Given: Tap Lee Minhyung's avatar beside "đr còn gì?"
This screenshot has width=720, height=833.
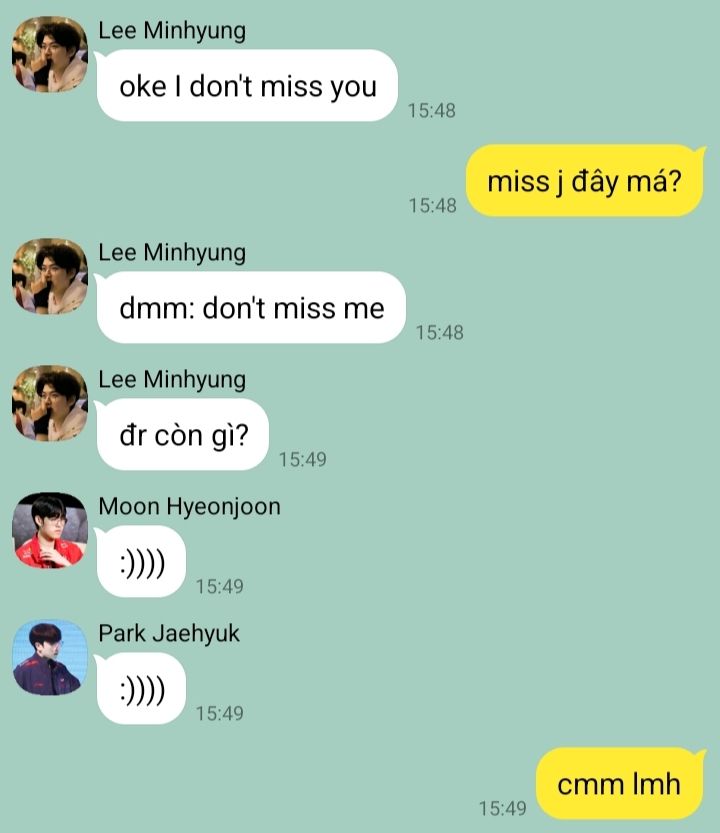Looking at the screenshot, I should click(50, 403).
